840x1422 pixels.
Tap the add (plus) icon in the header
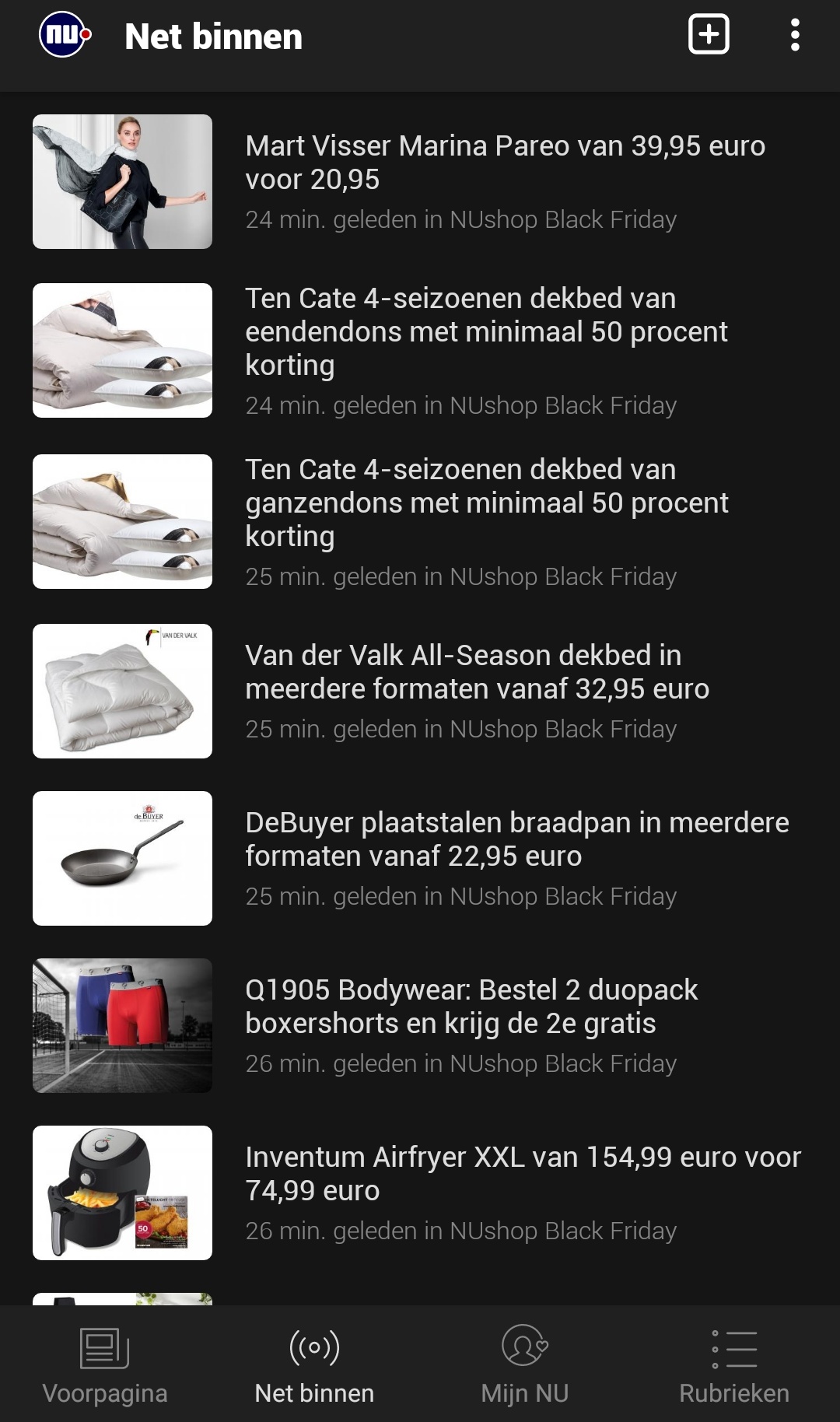click(x=709, y=35)
